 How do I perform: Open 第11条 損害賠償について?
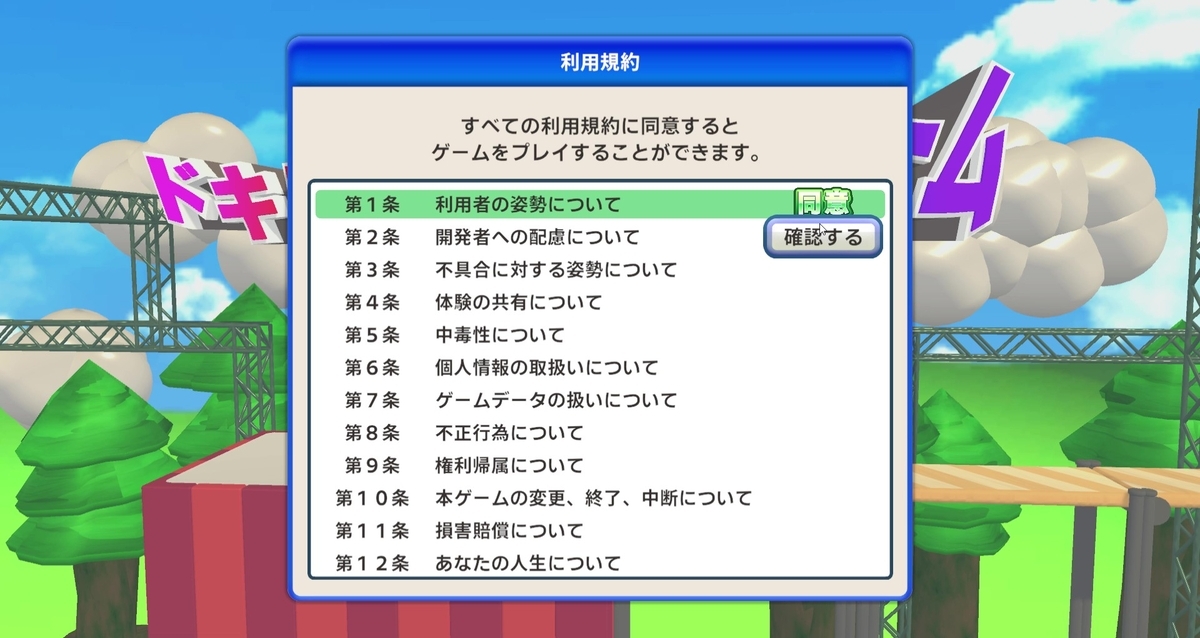click(x=600, y=530)
